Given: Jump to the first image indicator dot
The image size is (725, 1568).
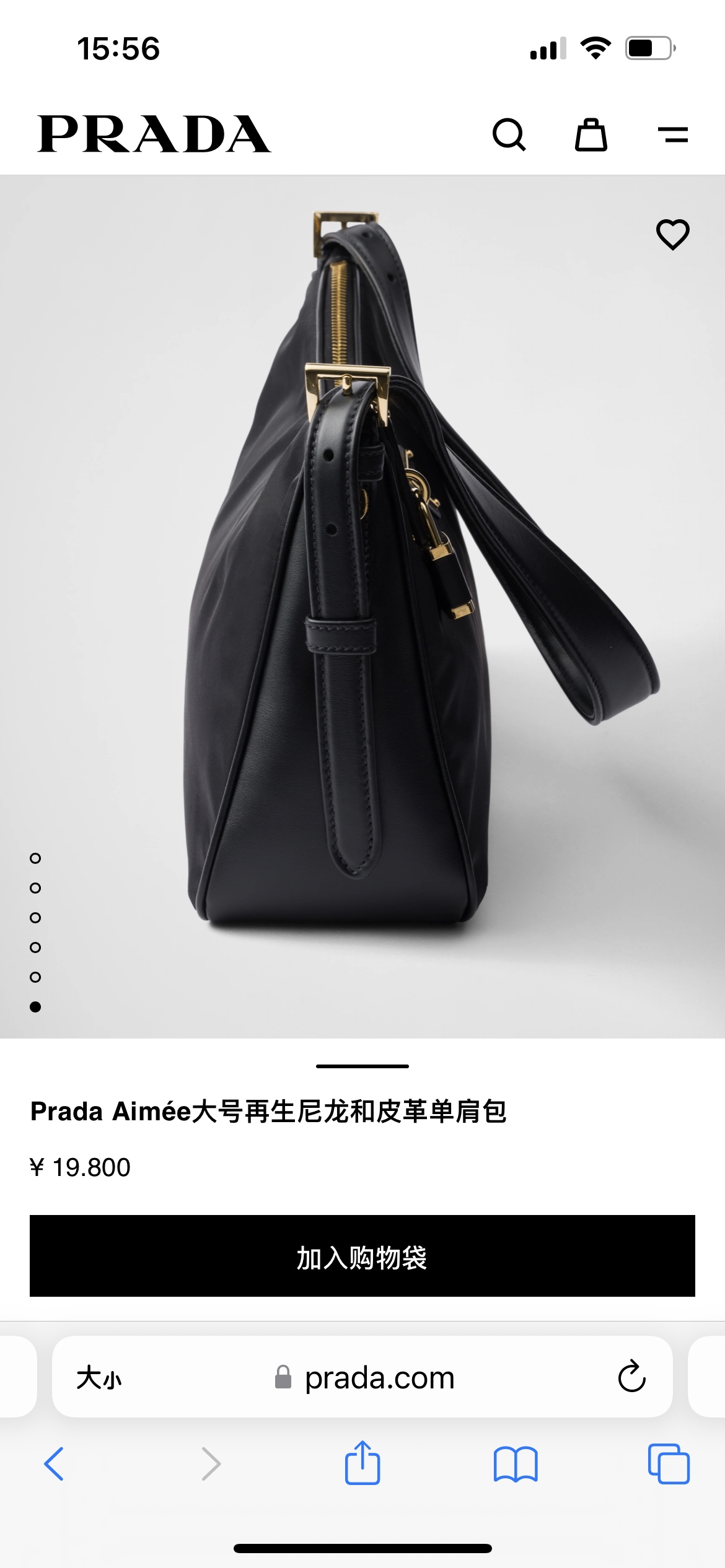Looking at the screenshot, I should [x=35, y=858].
